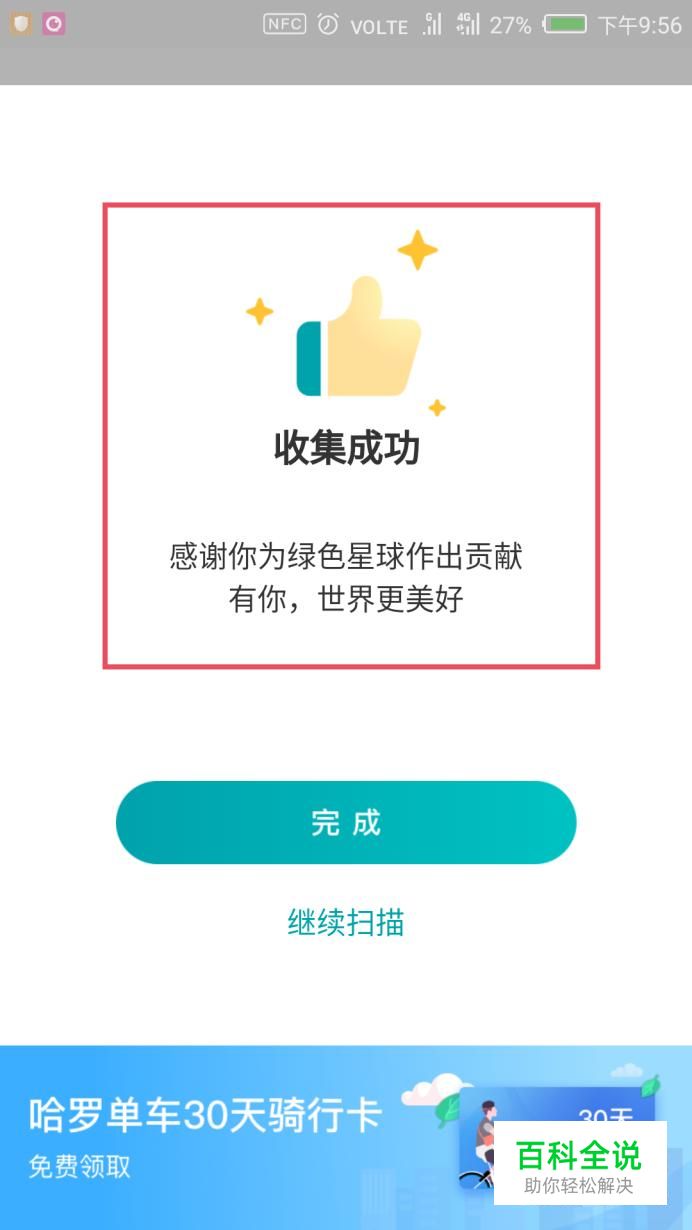The width and height of the screenshot is (692, 1230).
Task: Tap the 完成 button
Action: point(346,822)
